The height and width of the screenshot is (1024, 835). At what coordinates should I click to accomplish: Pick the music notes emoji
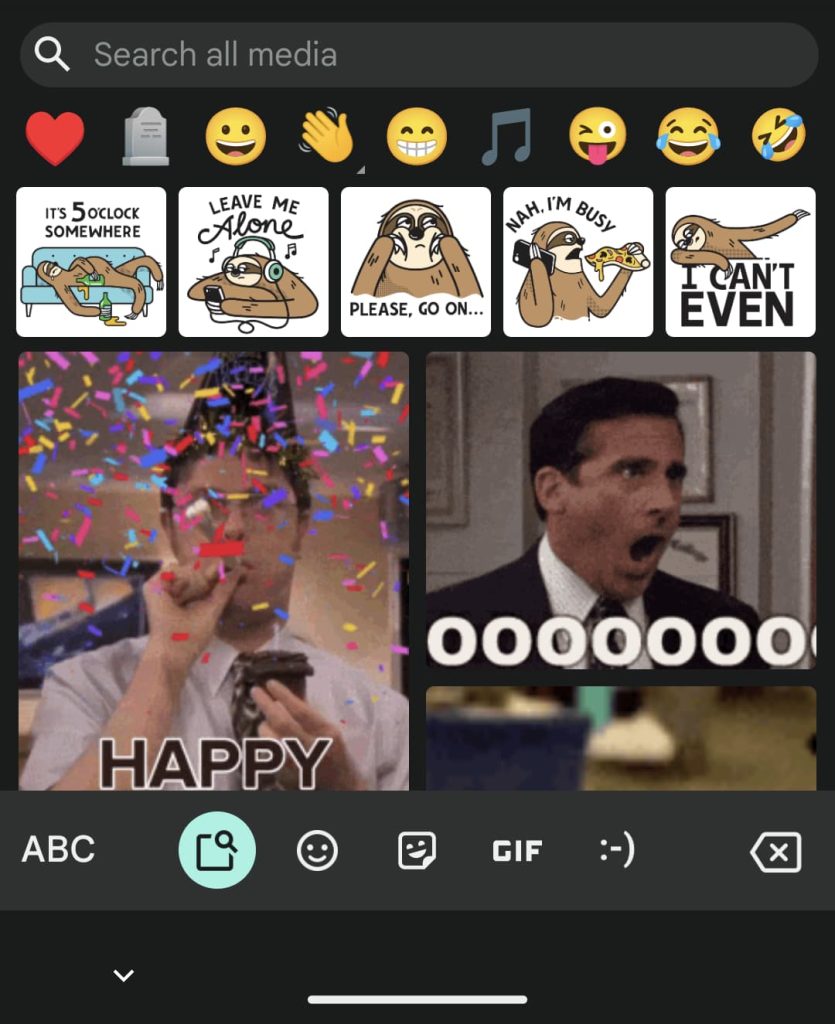[x=507, y=137]
